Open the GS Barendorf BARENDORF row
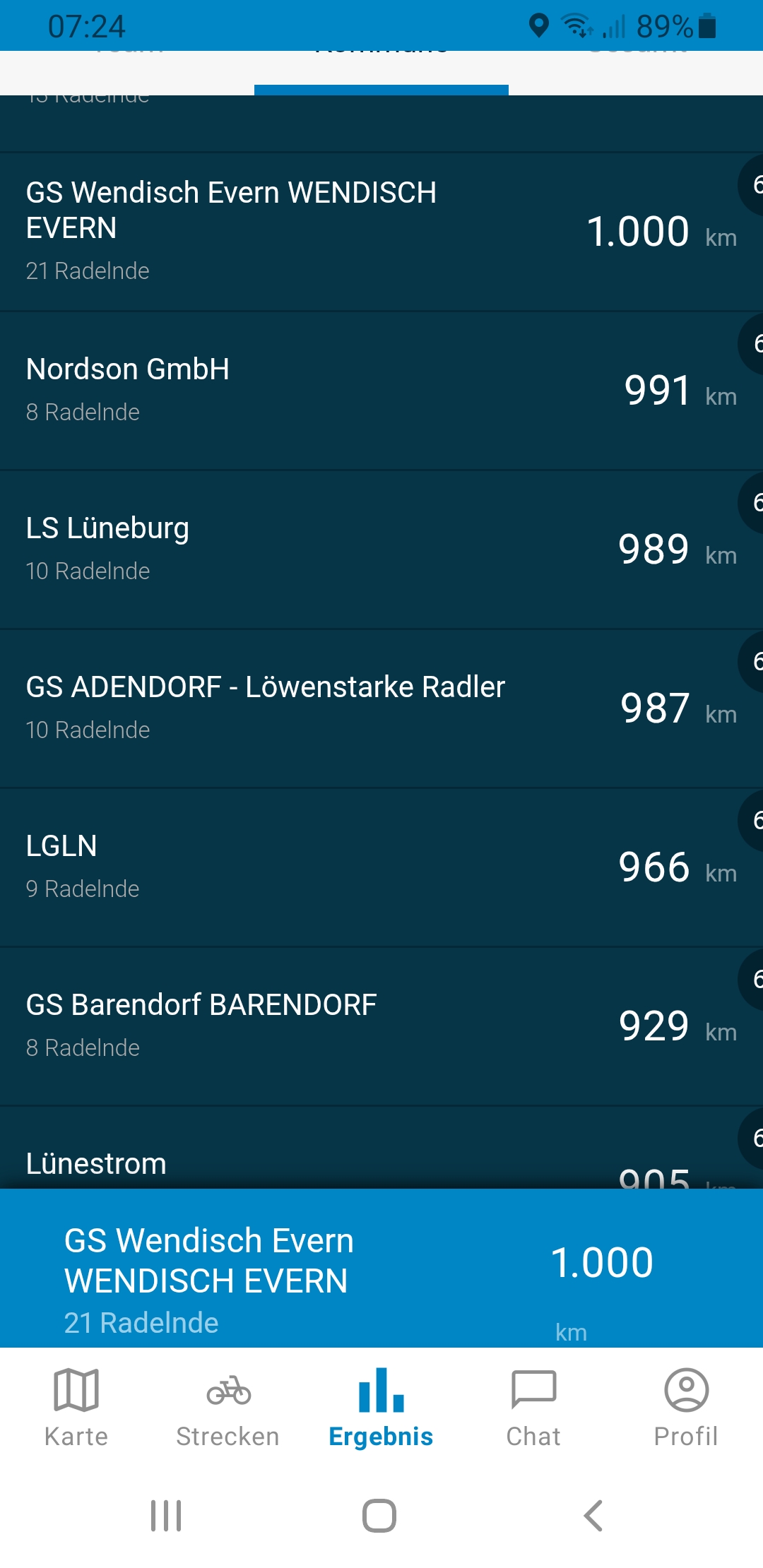The width and height of the screenshot is (763, 1568). (353, 1026)
